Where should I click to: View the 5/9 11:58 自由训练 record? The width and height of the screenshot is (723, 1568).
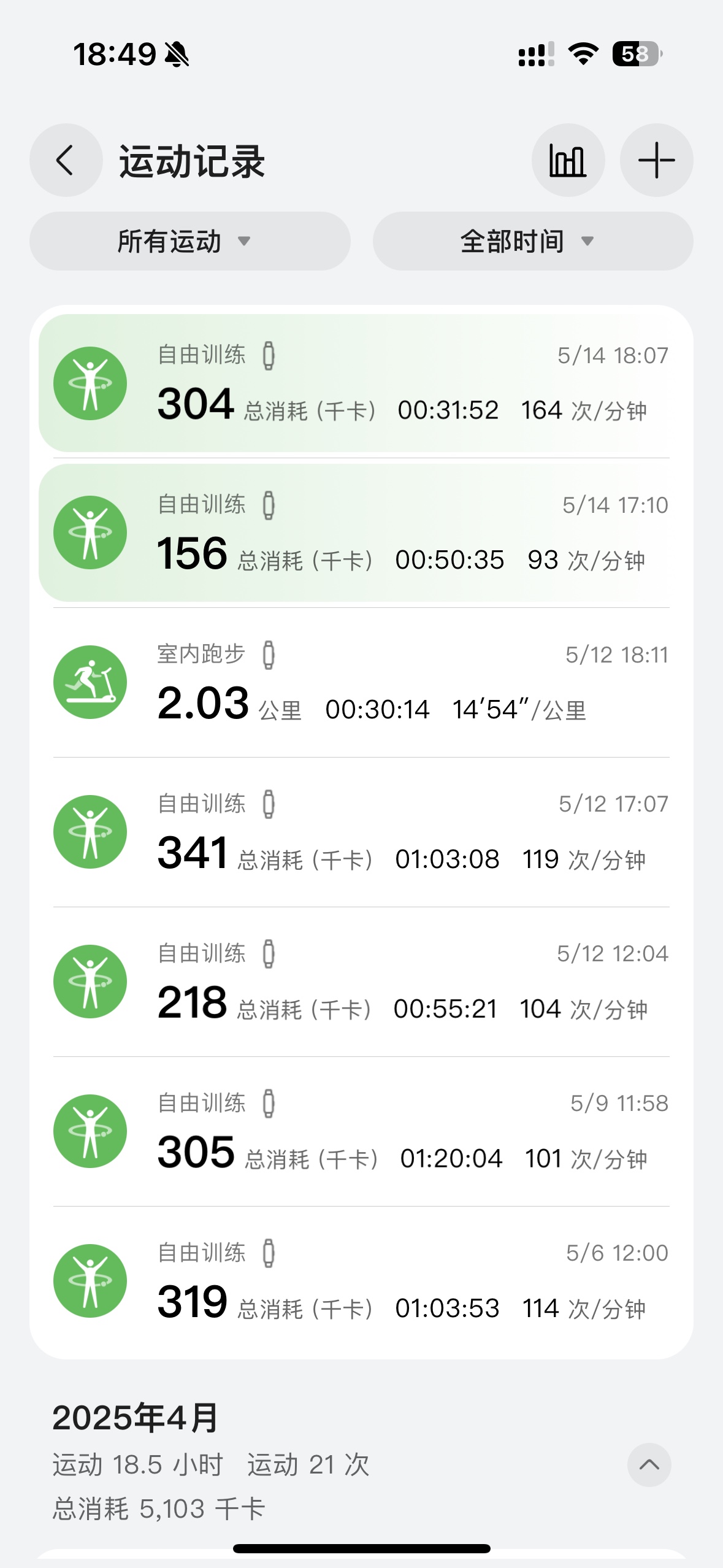pyautogui.click(x=361, y=1132)
